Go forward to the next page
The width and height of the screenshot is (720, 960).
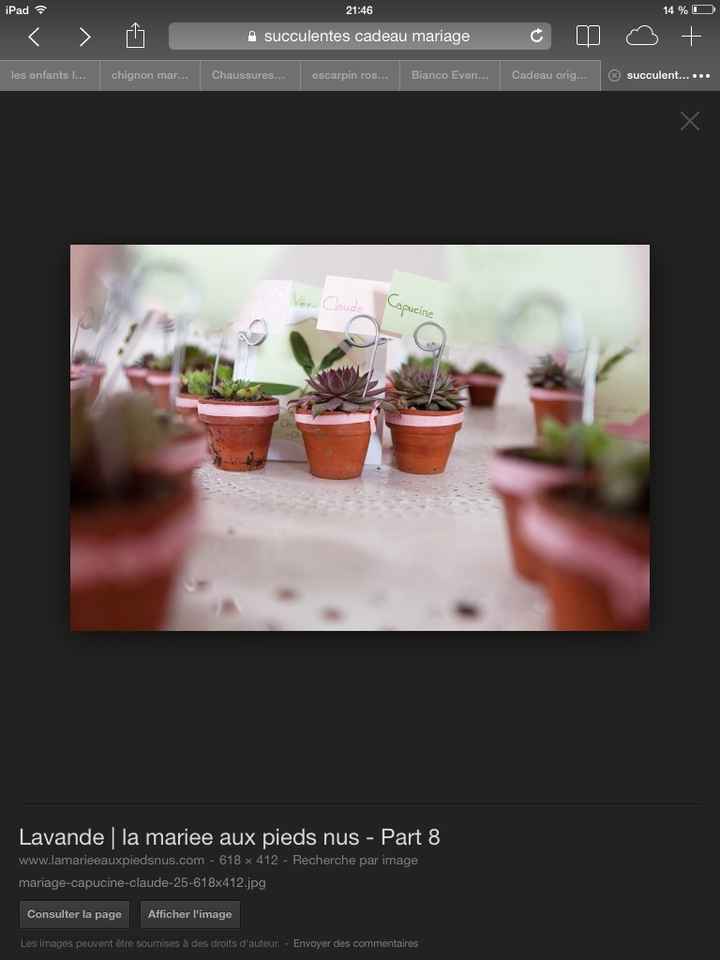85,37
